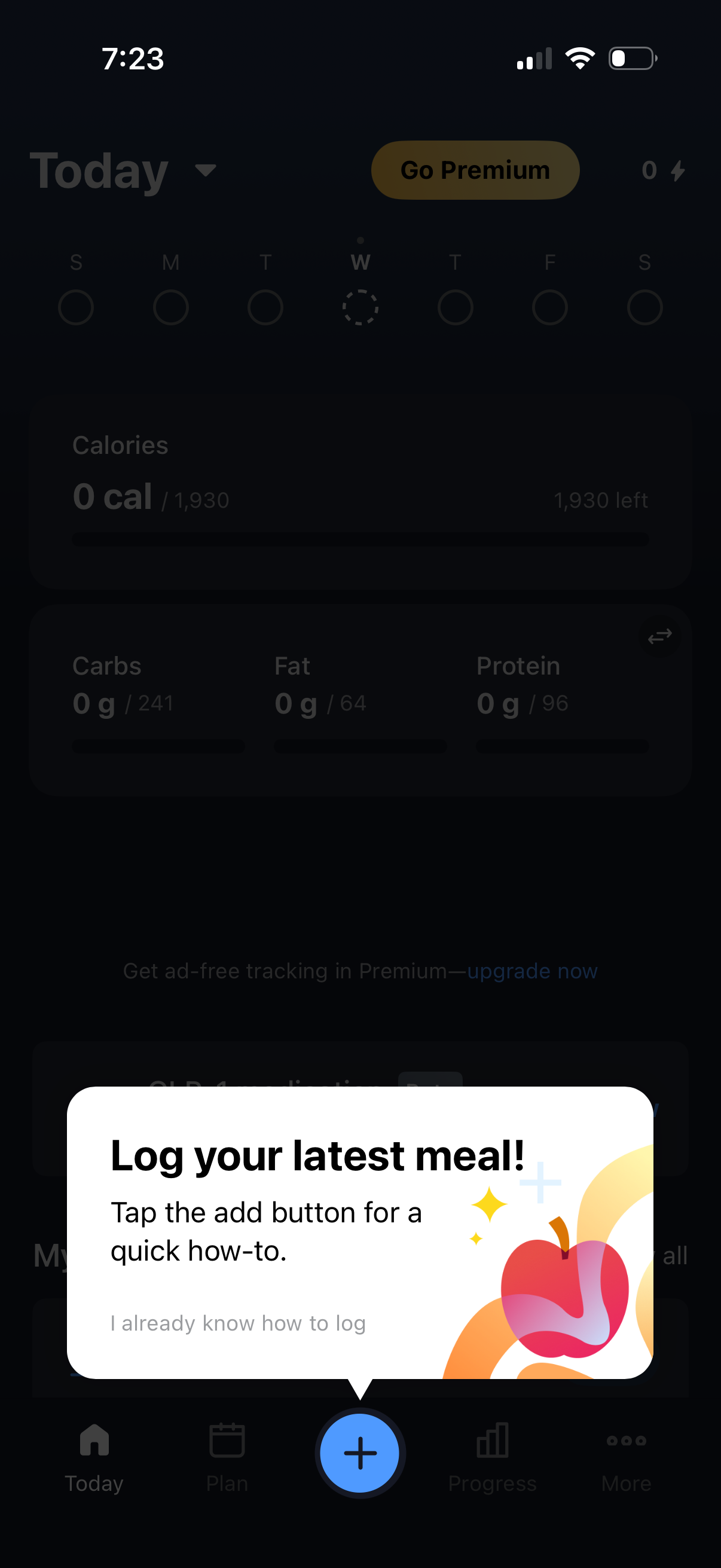Select Sunday's day circle
721x1568 pixels.
[x=76, y=307]
